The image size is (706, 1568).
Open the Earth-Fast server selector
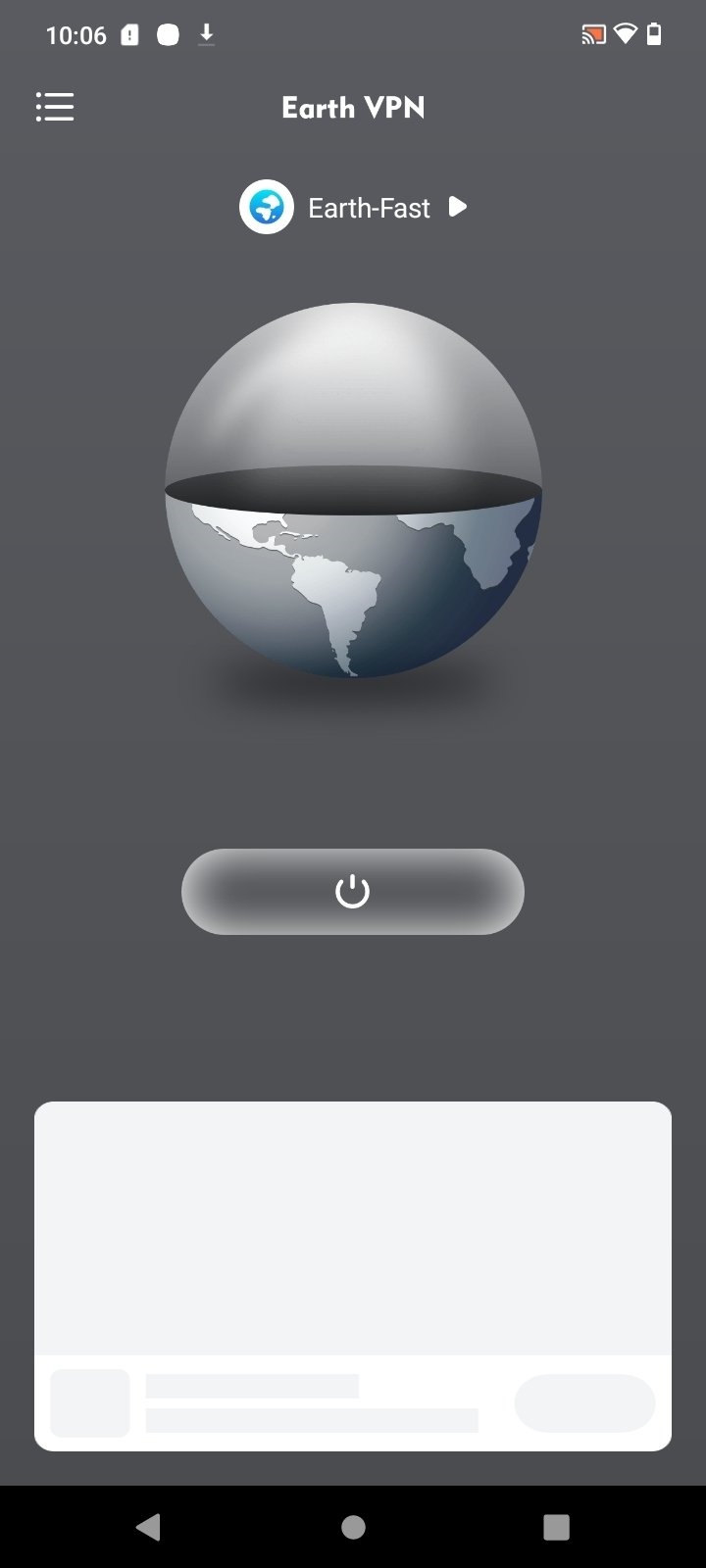(353, 208)
